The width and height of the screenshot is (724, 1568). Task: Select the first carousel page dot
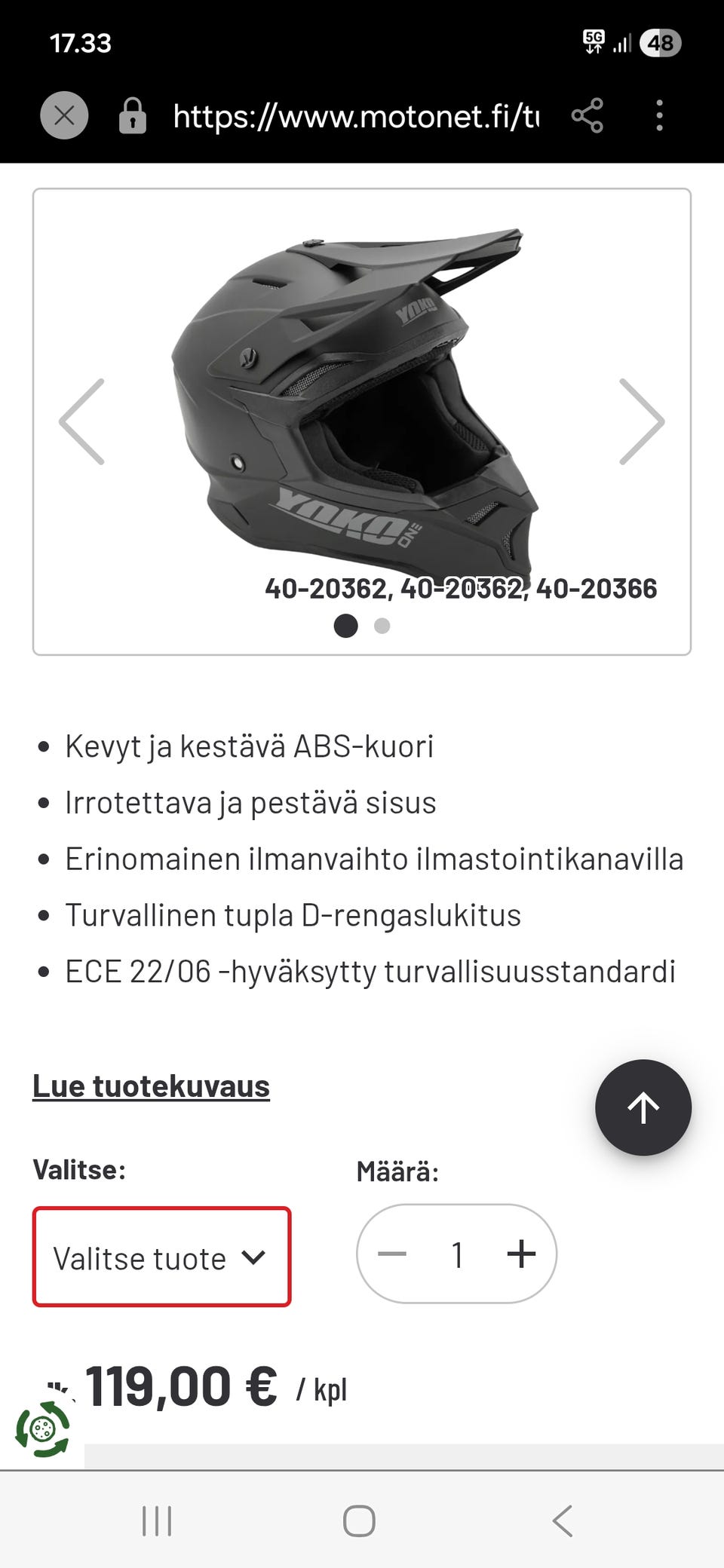tap(345, 626)
